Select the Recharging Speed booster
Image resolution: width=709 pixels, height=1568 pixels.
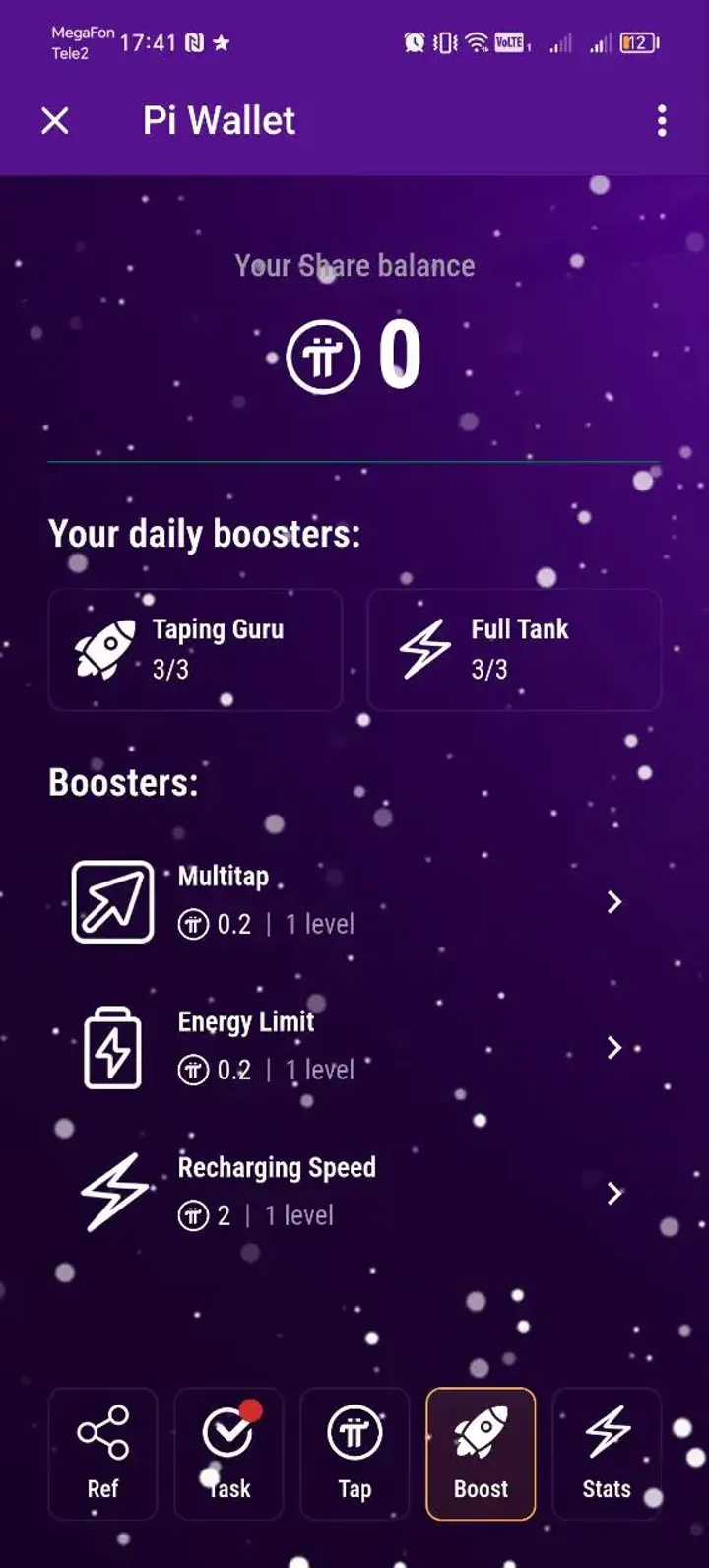(354, 1193)
